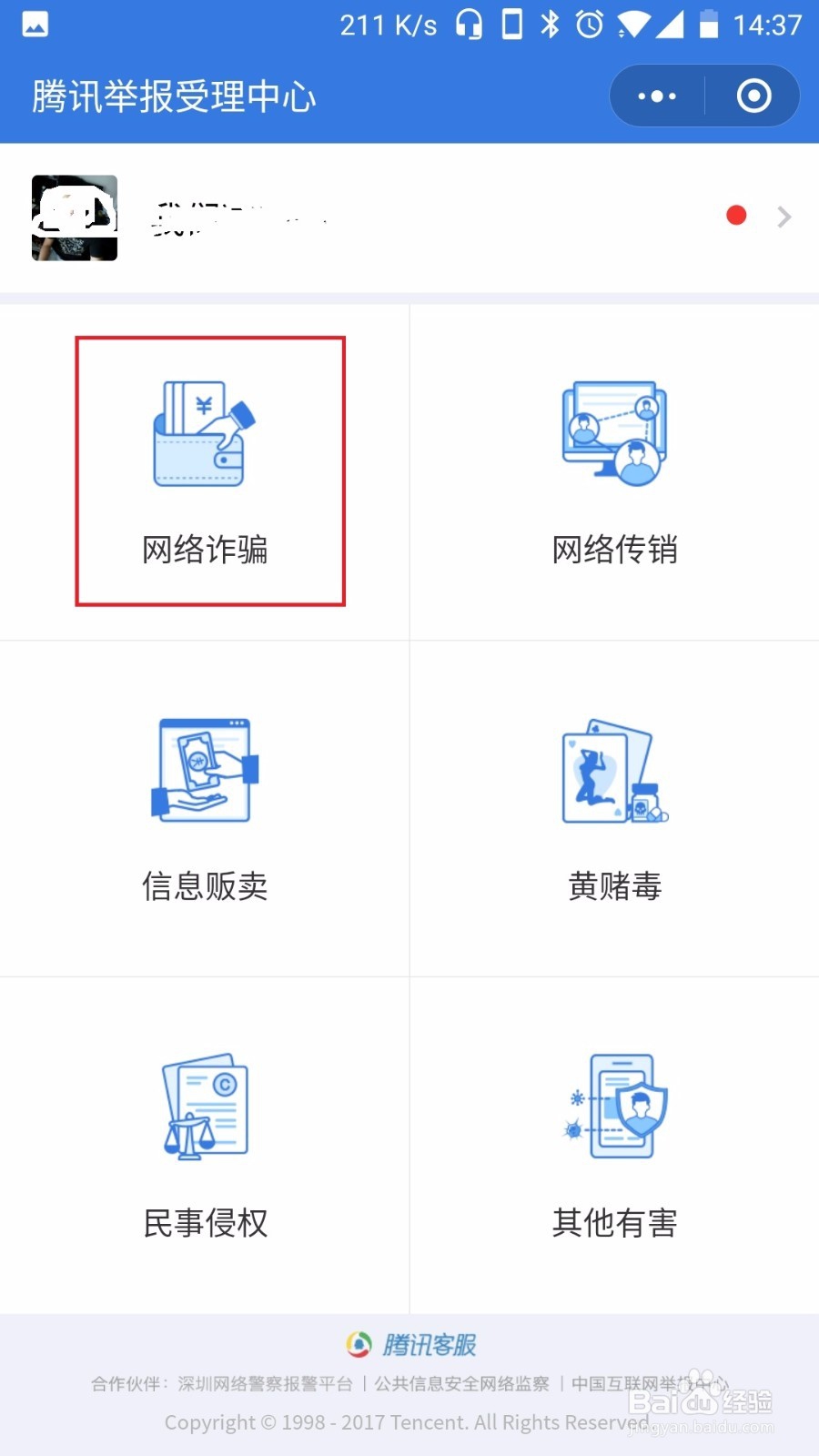Screen dimensions: 819x1456
Task: Select the 民事侵权 copyright document icon
Action: (202, 1106)
